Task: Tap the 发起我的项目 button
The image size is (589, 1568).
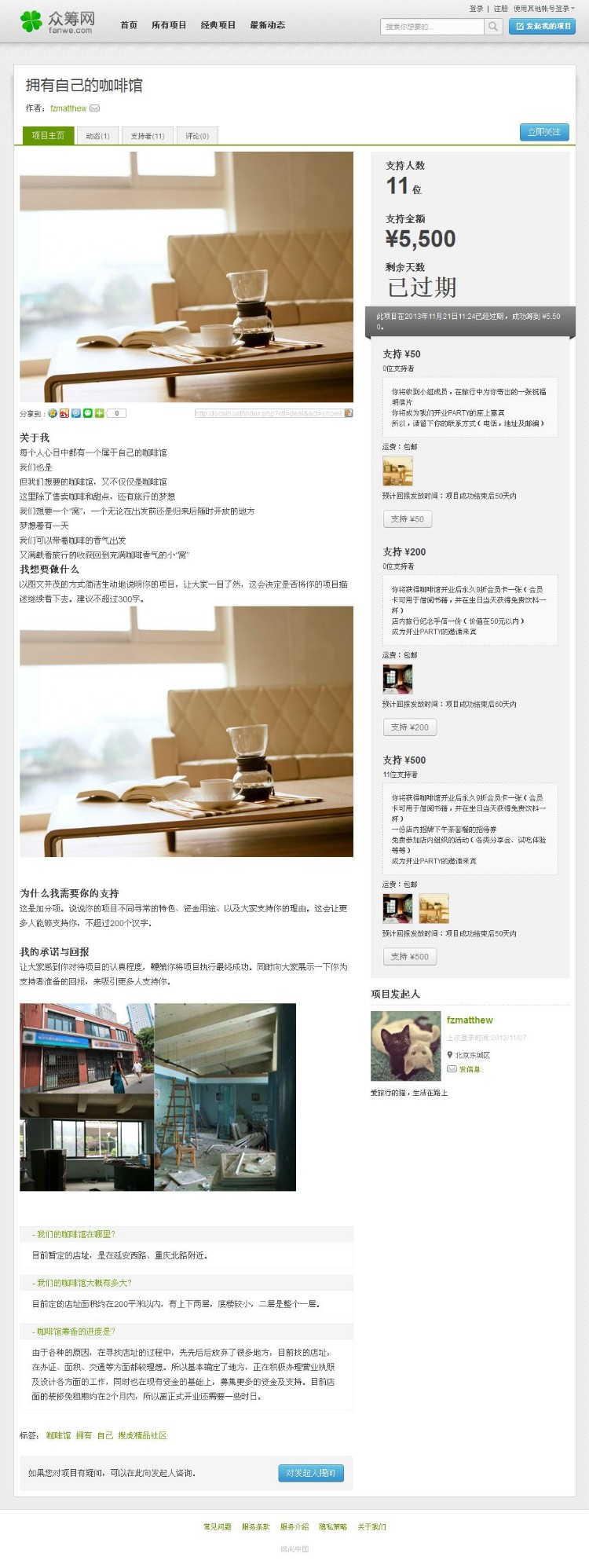Action: point(543,26)
